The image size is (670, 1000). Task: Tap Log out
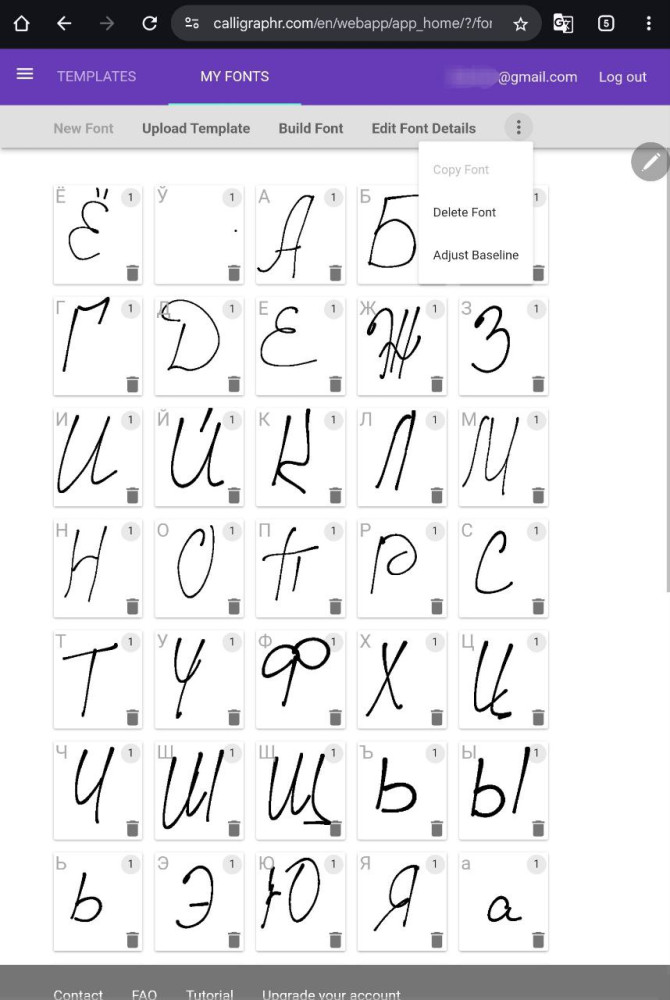click(x=622, y=77)
